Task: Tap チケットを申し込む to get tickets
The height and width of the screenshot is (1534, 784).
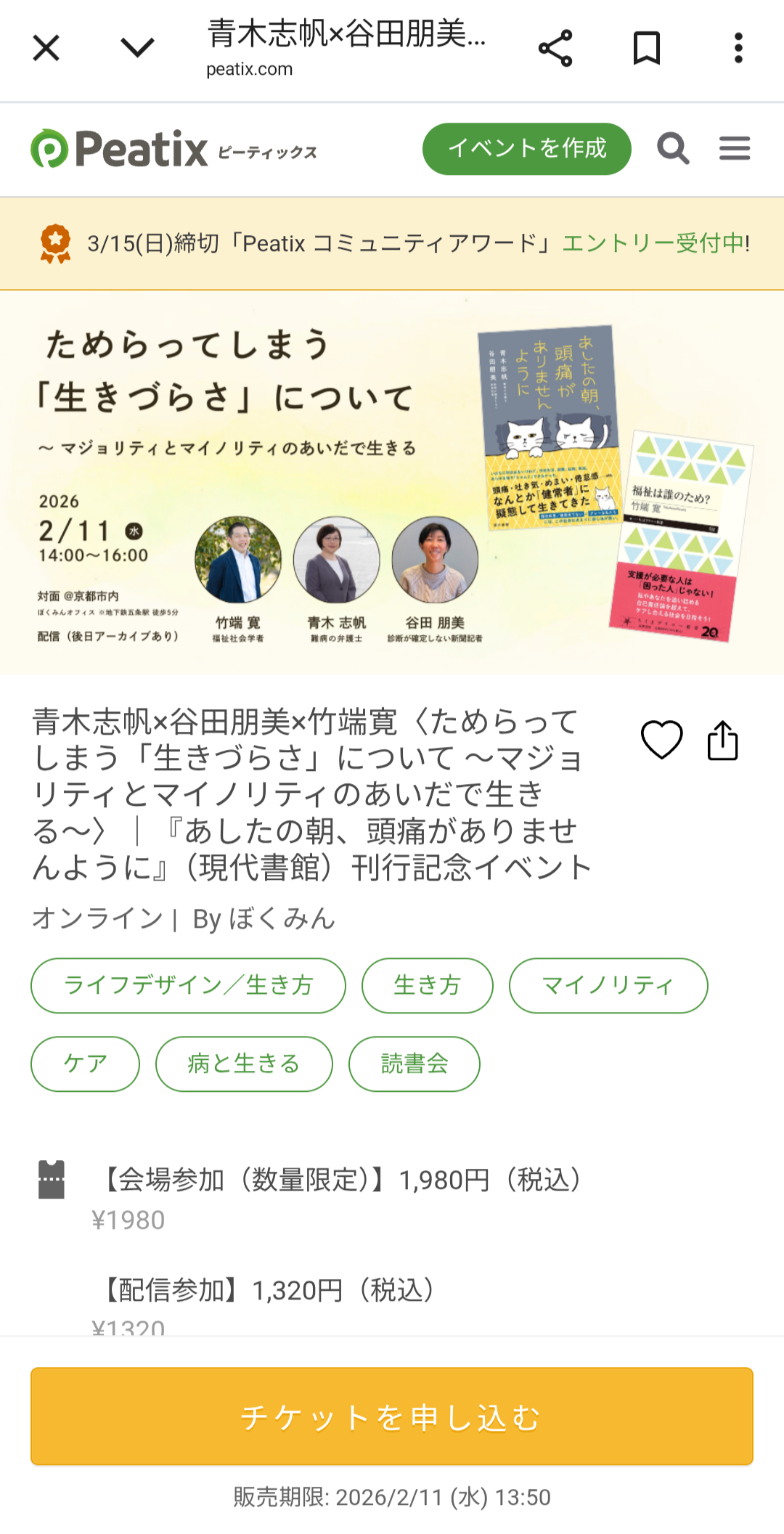Action: 392,1416
